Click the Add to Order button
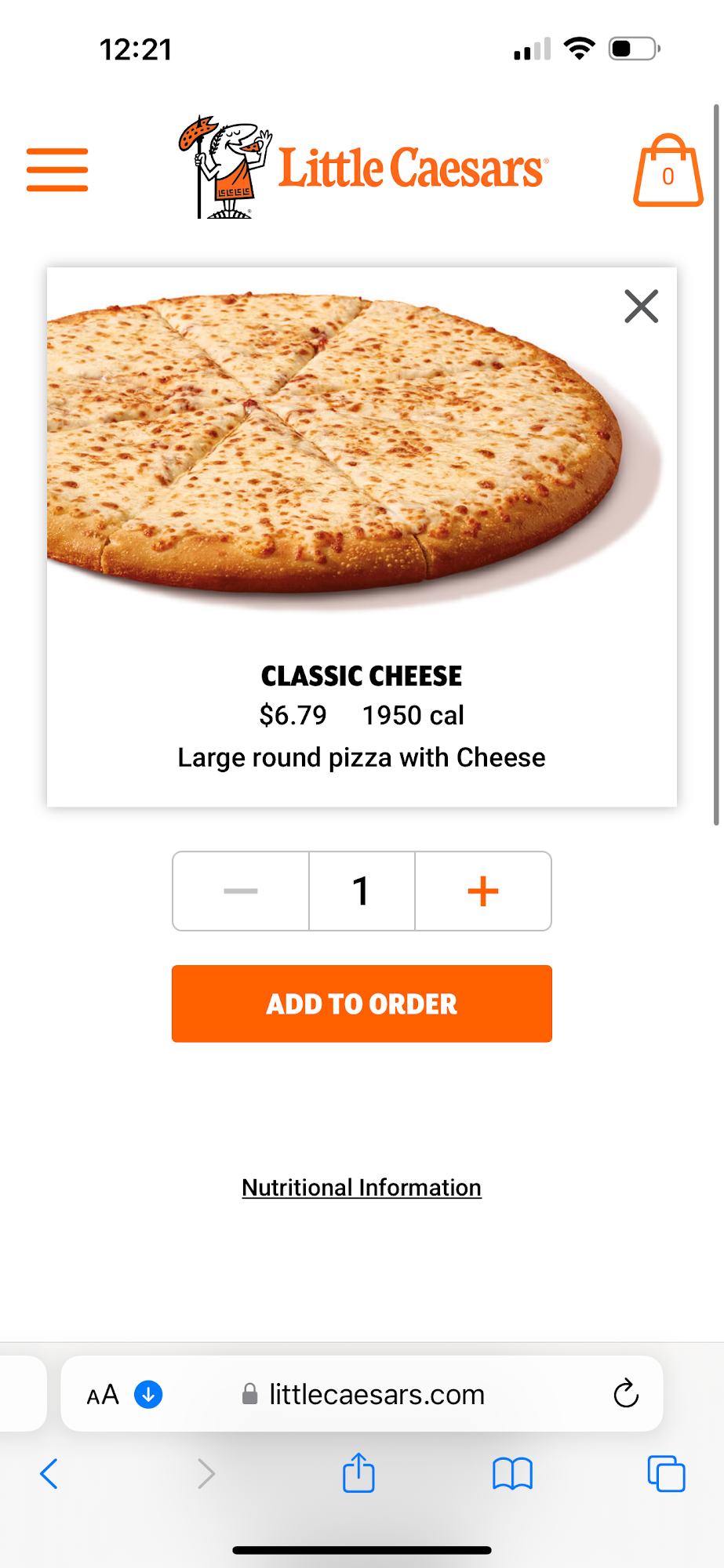This screenshot has height=1568, width=724. click(361, 1004)
